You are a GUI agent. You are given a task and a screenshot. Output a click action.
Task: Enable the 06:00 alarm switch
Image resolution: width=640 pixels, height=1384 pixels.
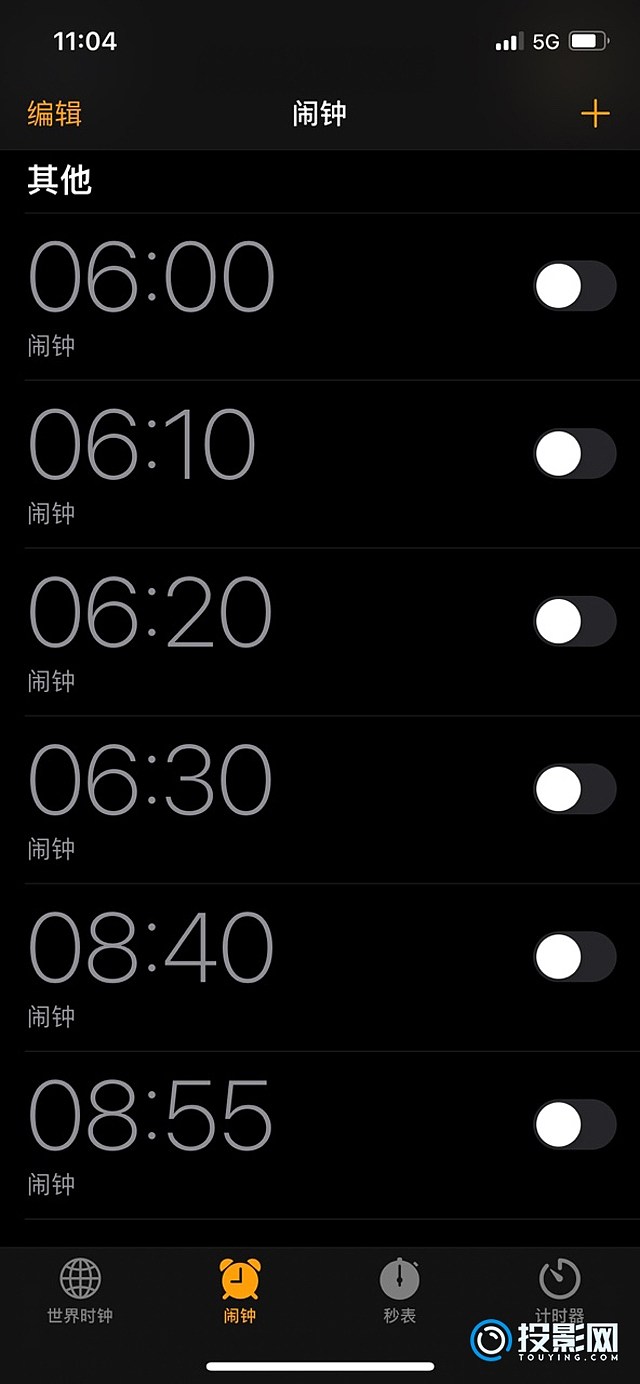[574, 286]
